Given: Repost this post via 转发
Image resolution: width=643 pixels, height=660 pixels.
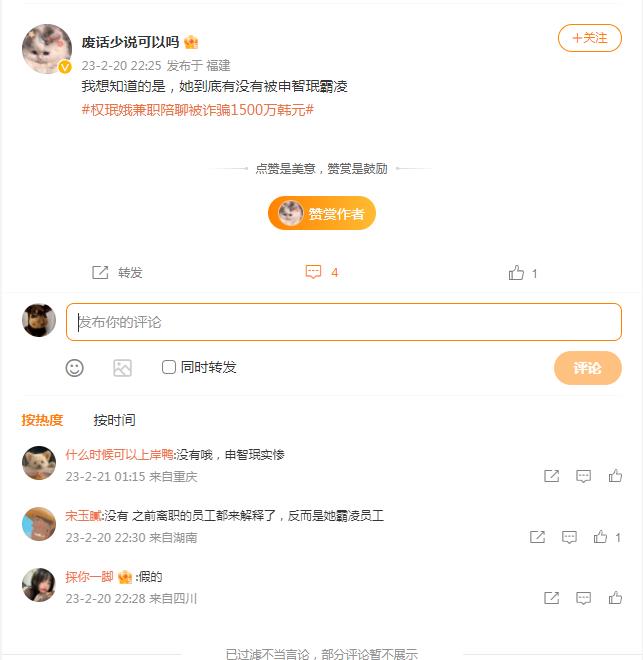Looking at the screenshot, I should (x=118, y=272).
